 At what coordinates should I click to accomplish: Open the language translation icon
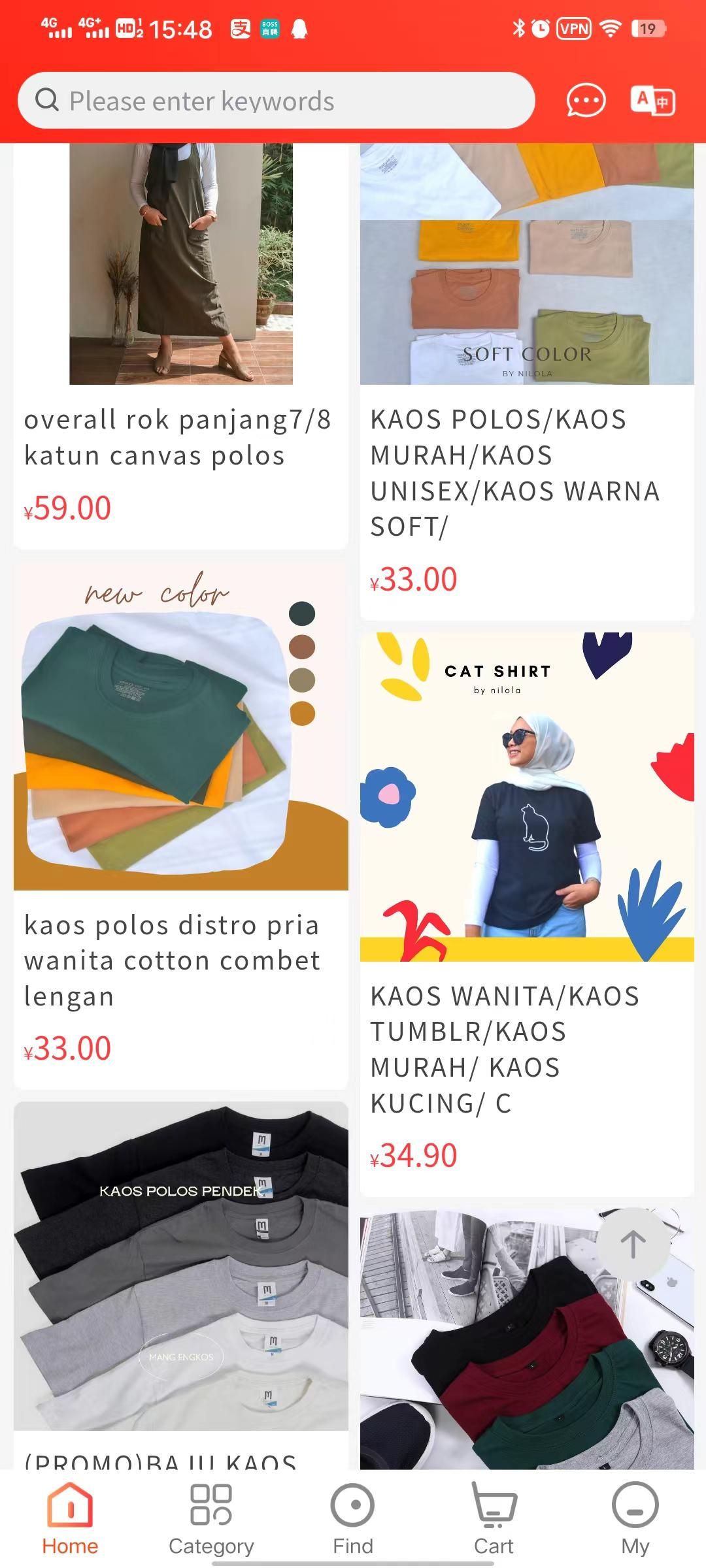point(652,101)
